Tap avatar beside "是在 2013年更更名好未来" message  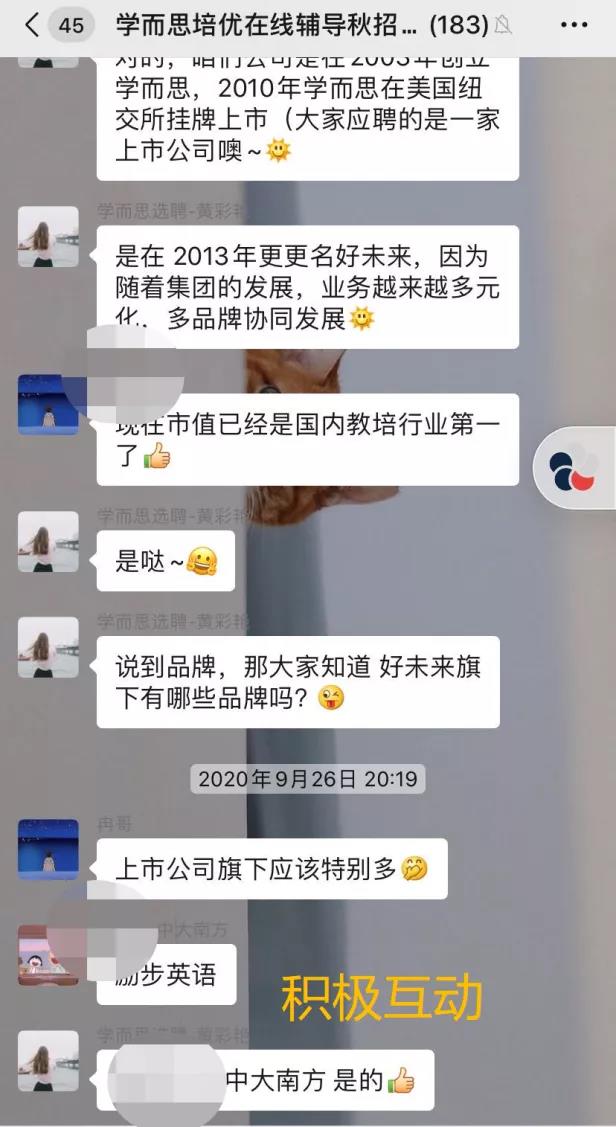[x=48, y=237]
